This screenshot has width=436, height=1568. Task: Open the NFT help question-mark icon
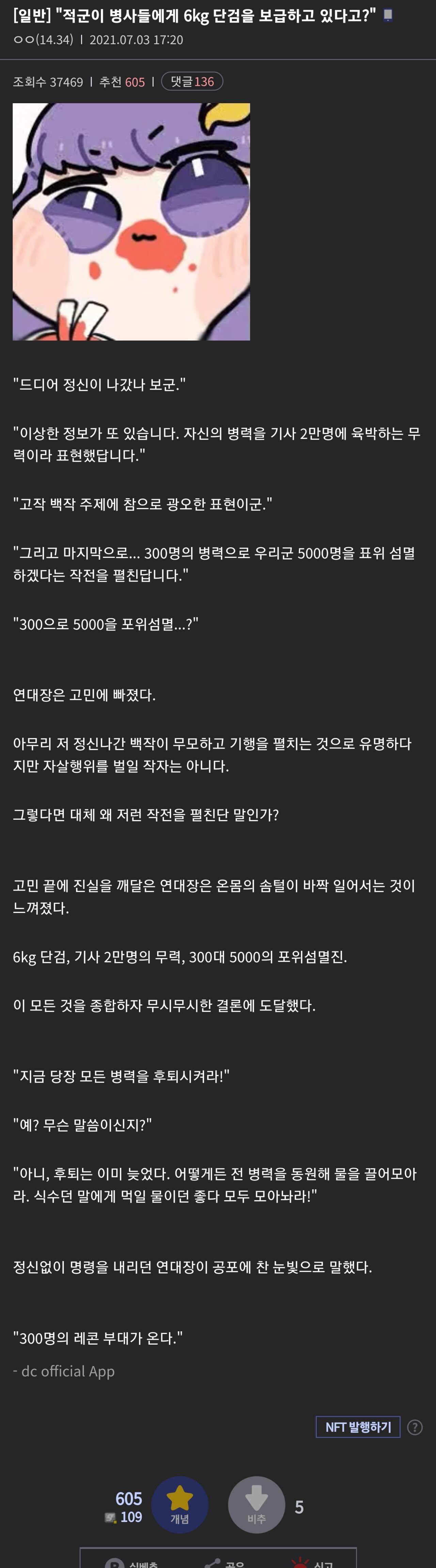pos(415,1427)
